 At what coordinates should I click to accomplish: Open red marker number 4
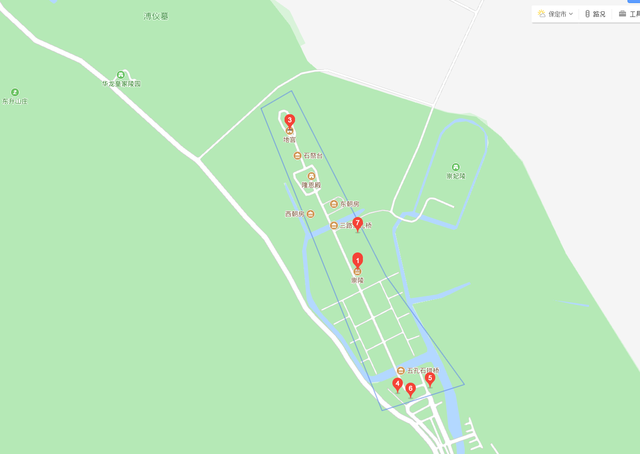click(397, 385)
